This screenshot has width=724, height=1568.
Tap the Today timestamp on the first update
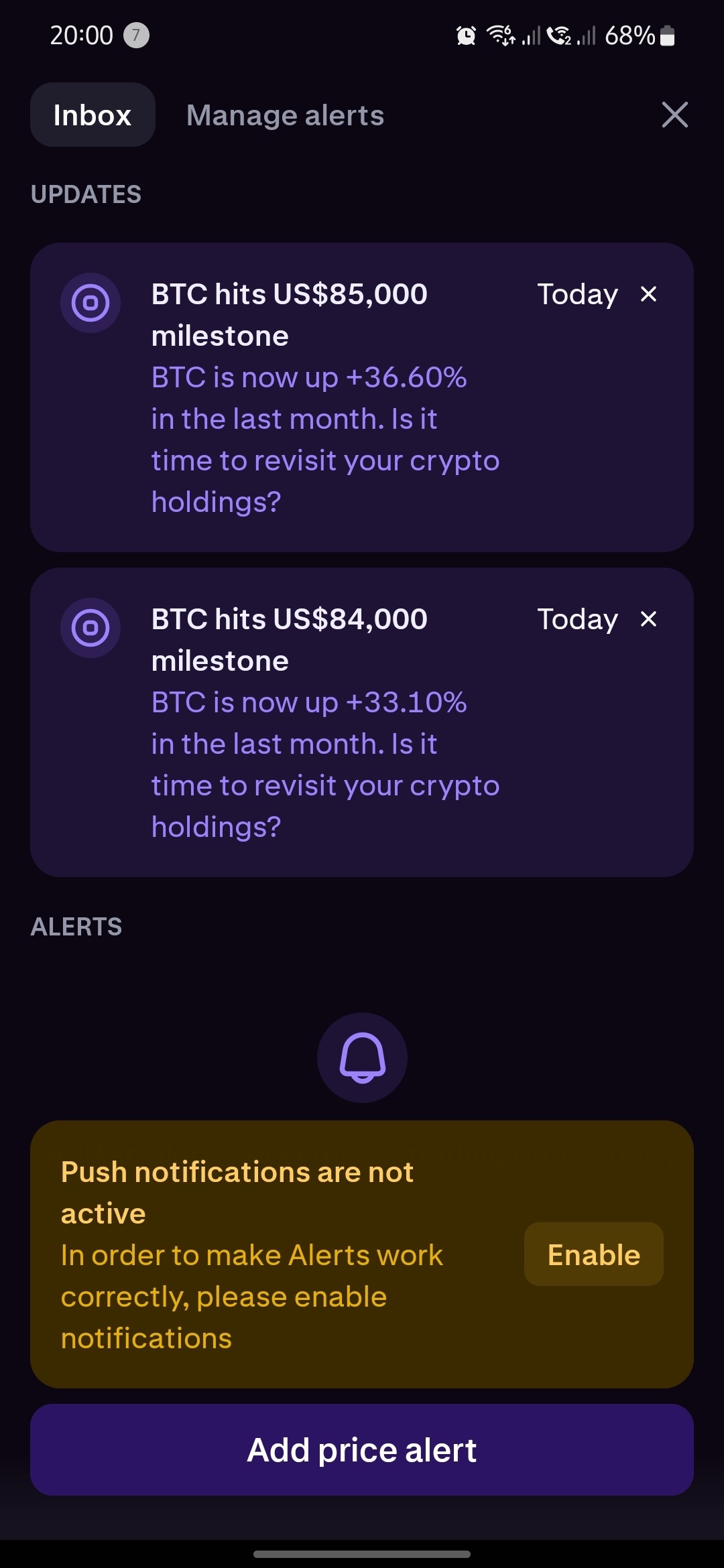tap(577, 293)
